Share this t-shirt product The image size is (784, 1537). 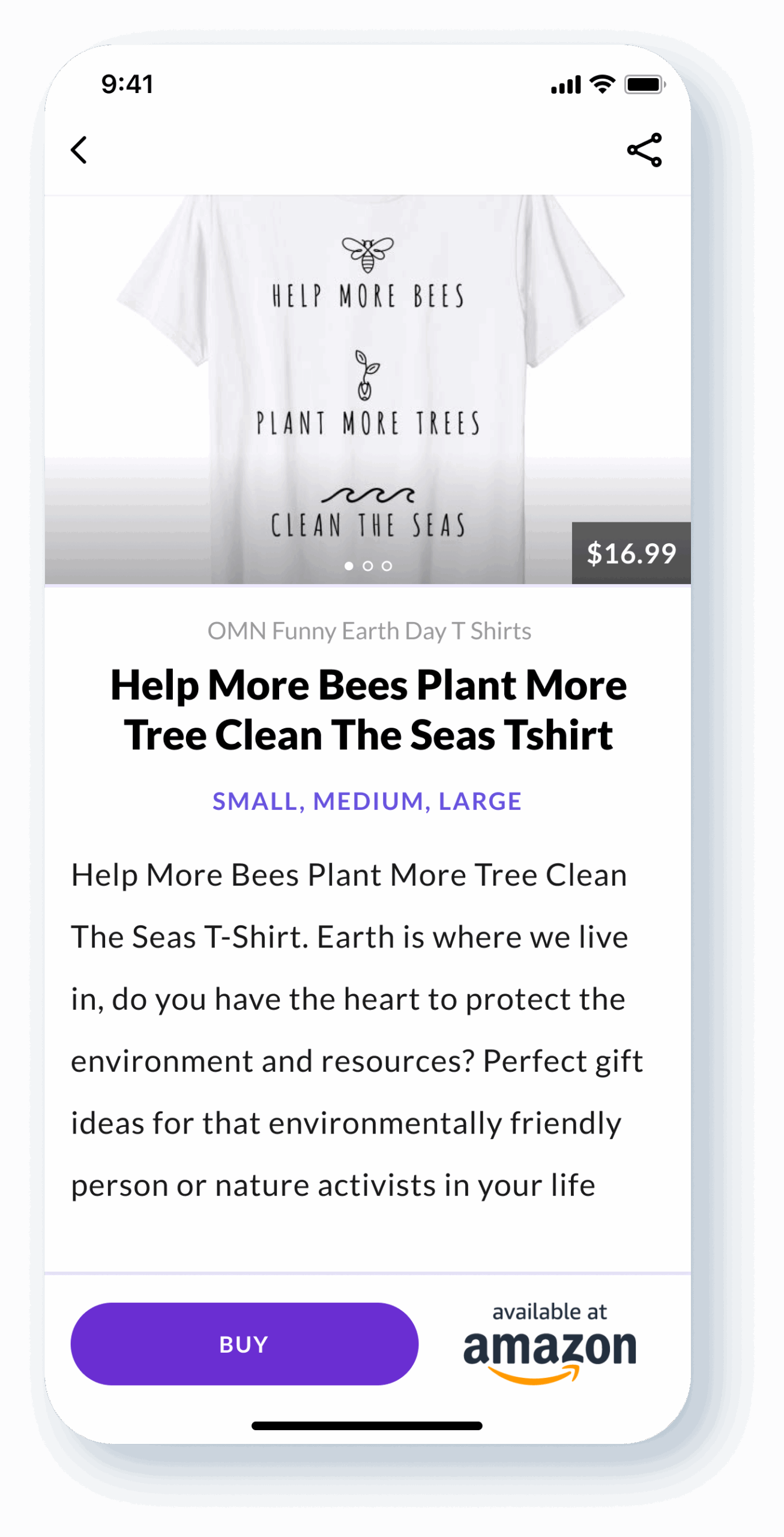tap(644, 150)
